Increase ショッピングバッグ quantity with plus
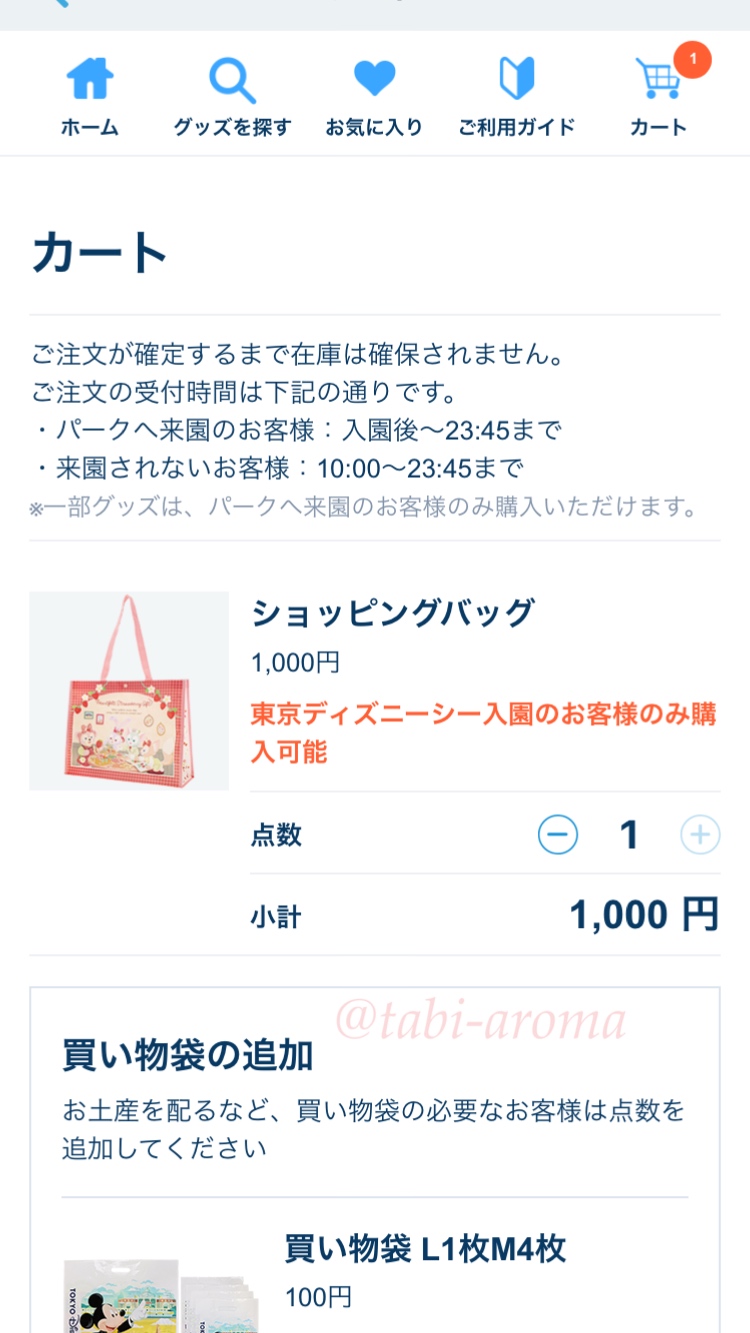The height and width of the screenshot is (1333, 750). (x=700, y=834)
